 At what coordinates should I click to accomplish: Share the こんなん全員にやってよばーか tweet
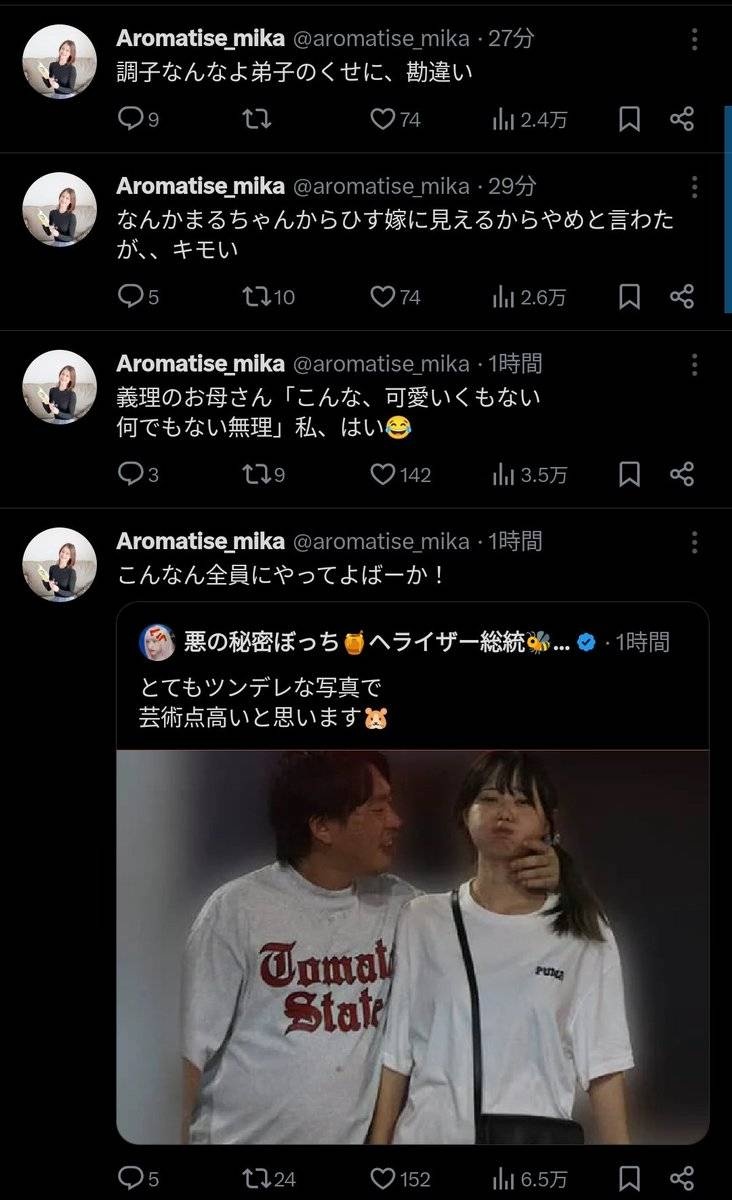click(x=682, y=1178)
